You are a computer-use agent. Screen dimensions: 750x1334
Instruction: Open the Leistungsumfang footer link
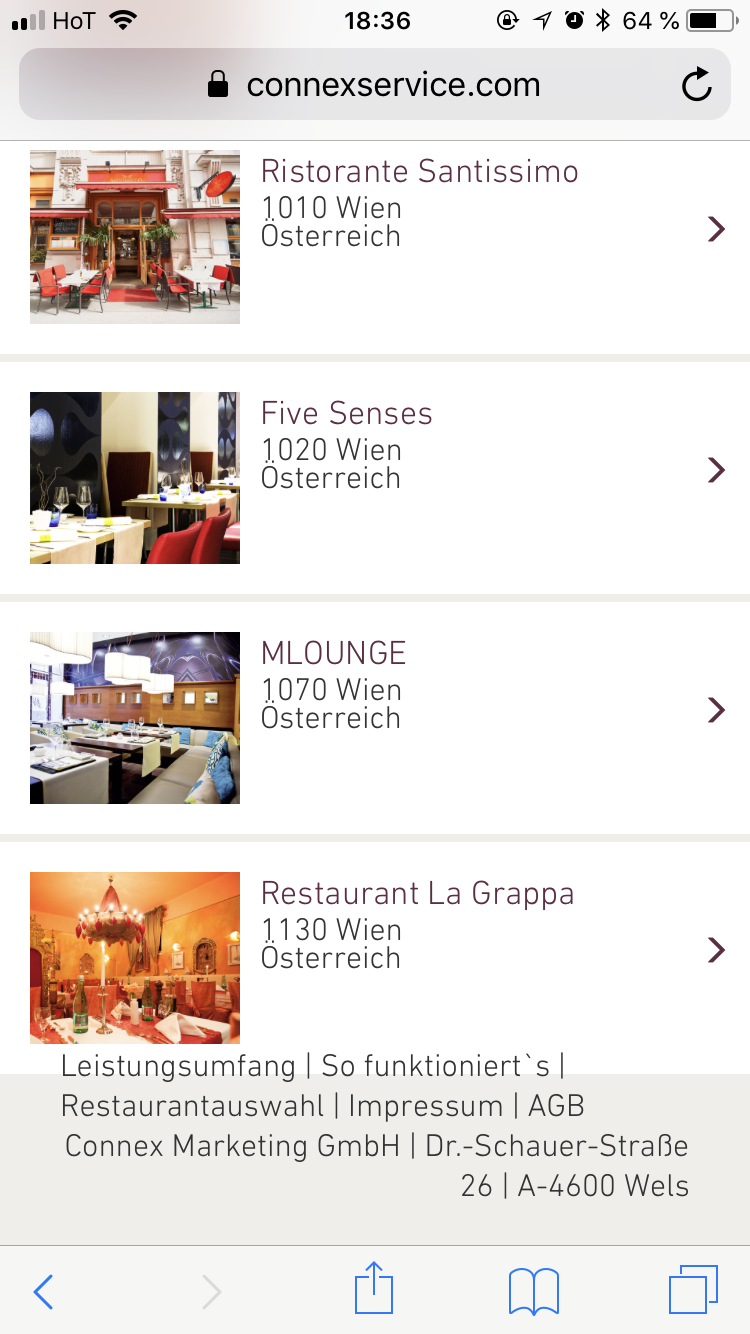[x=178, y=1066]
